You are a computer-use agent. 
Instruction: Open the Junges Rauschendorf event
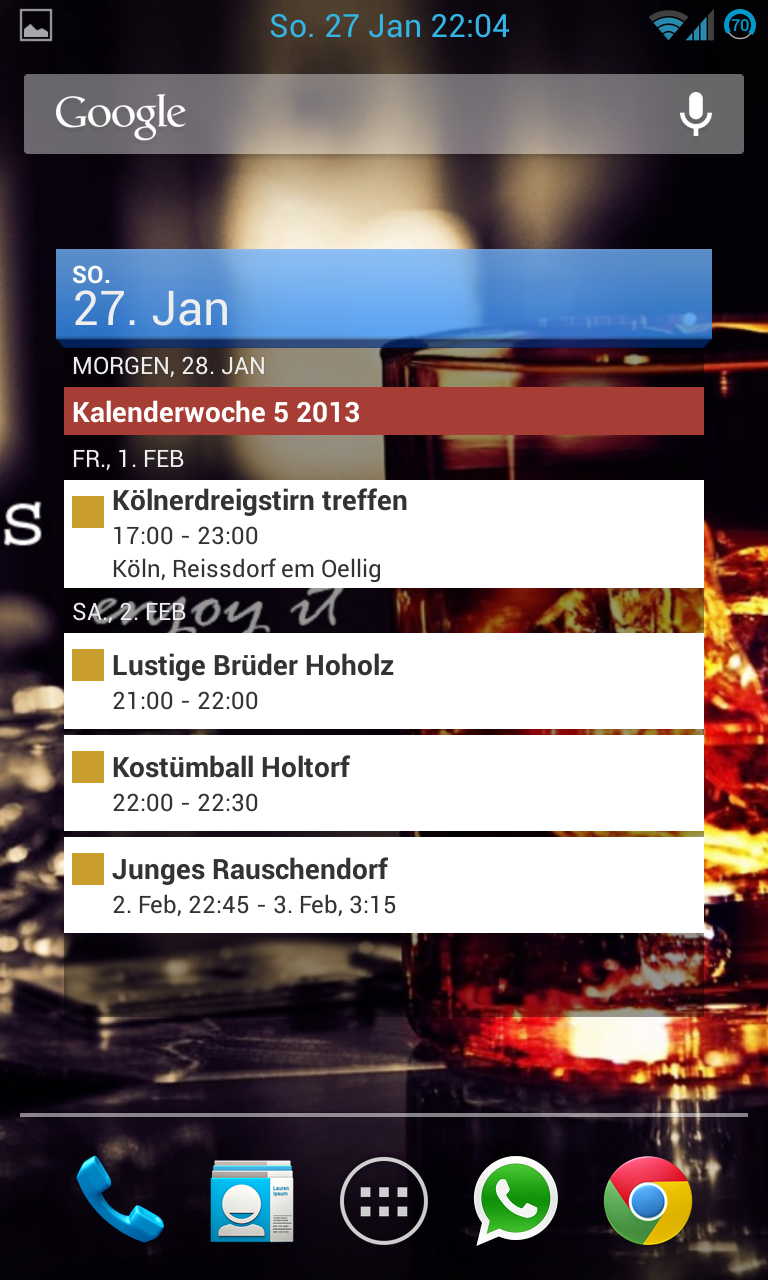[x=384, y=885]
